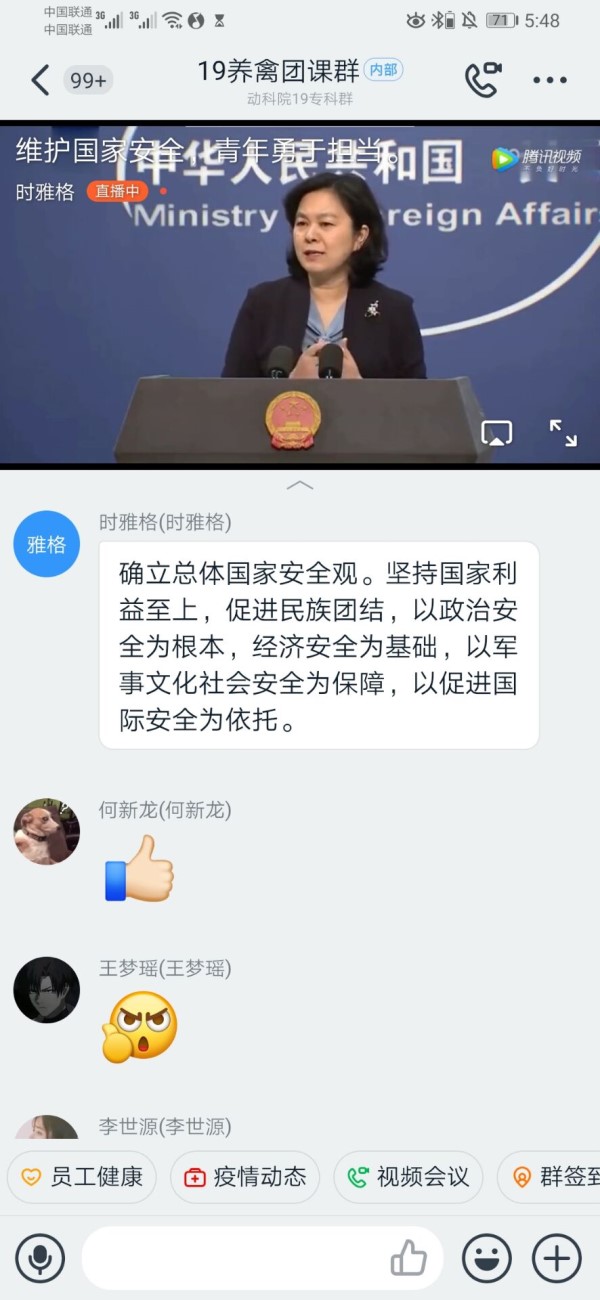The image size is (600, 1300).
Task: Cast the live video to another screen
Action: click(497, 432)
